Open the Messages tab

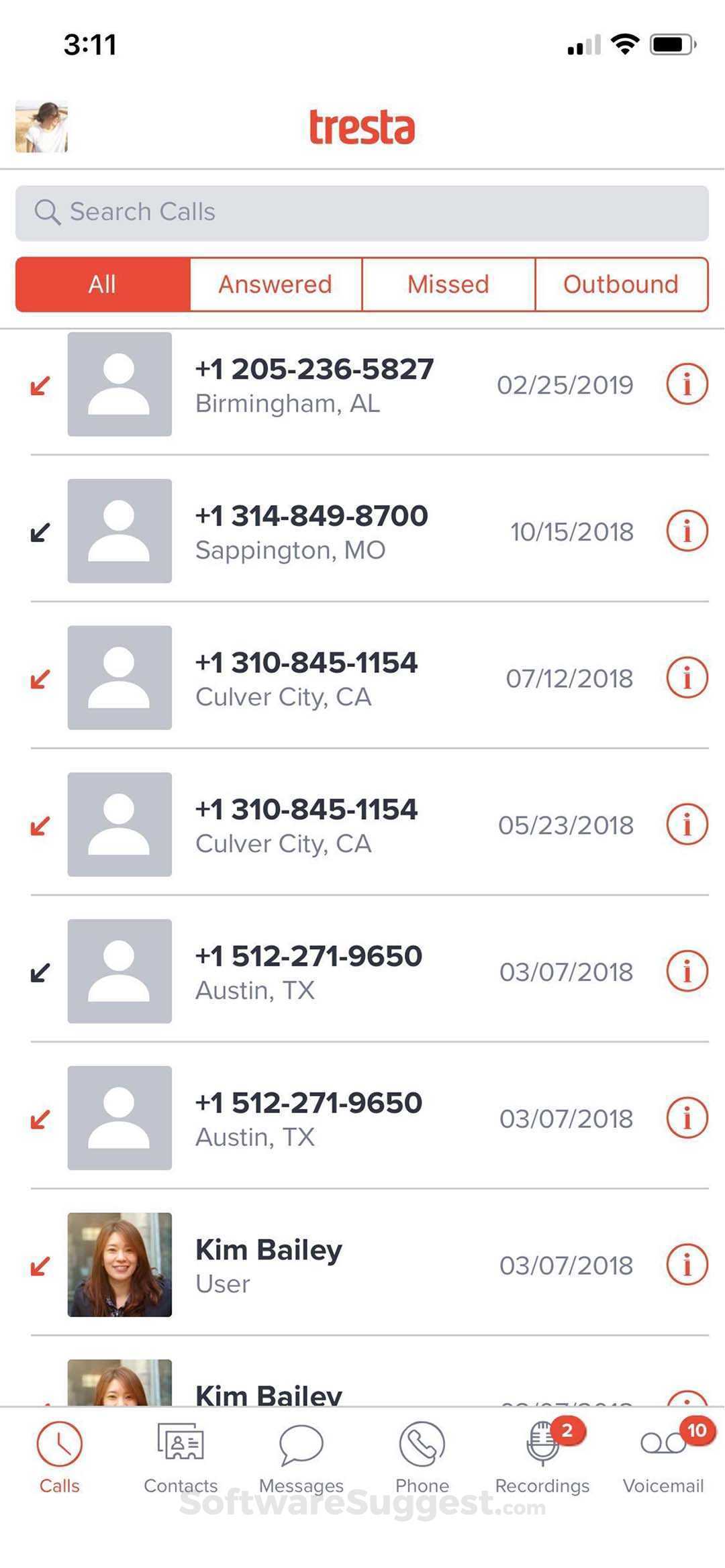coord(301,1457)
